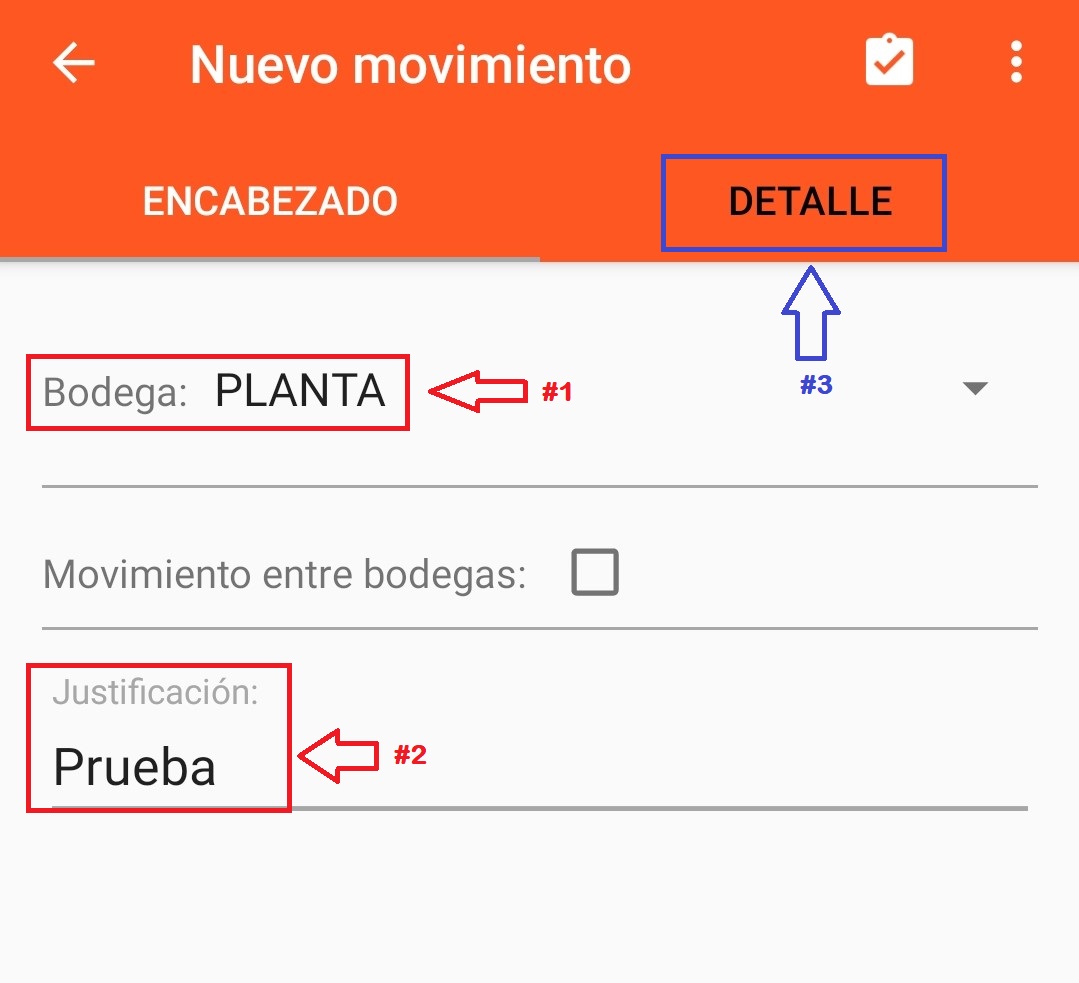The height and width of the screenshot is (983, 1079).
Task: Switch to the Encabezado tab
Action: [270, 202]
